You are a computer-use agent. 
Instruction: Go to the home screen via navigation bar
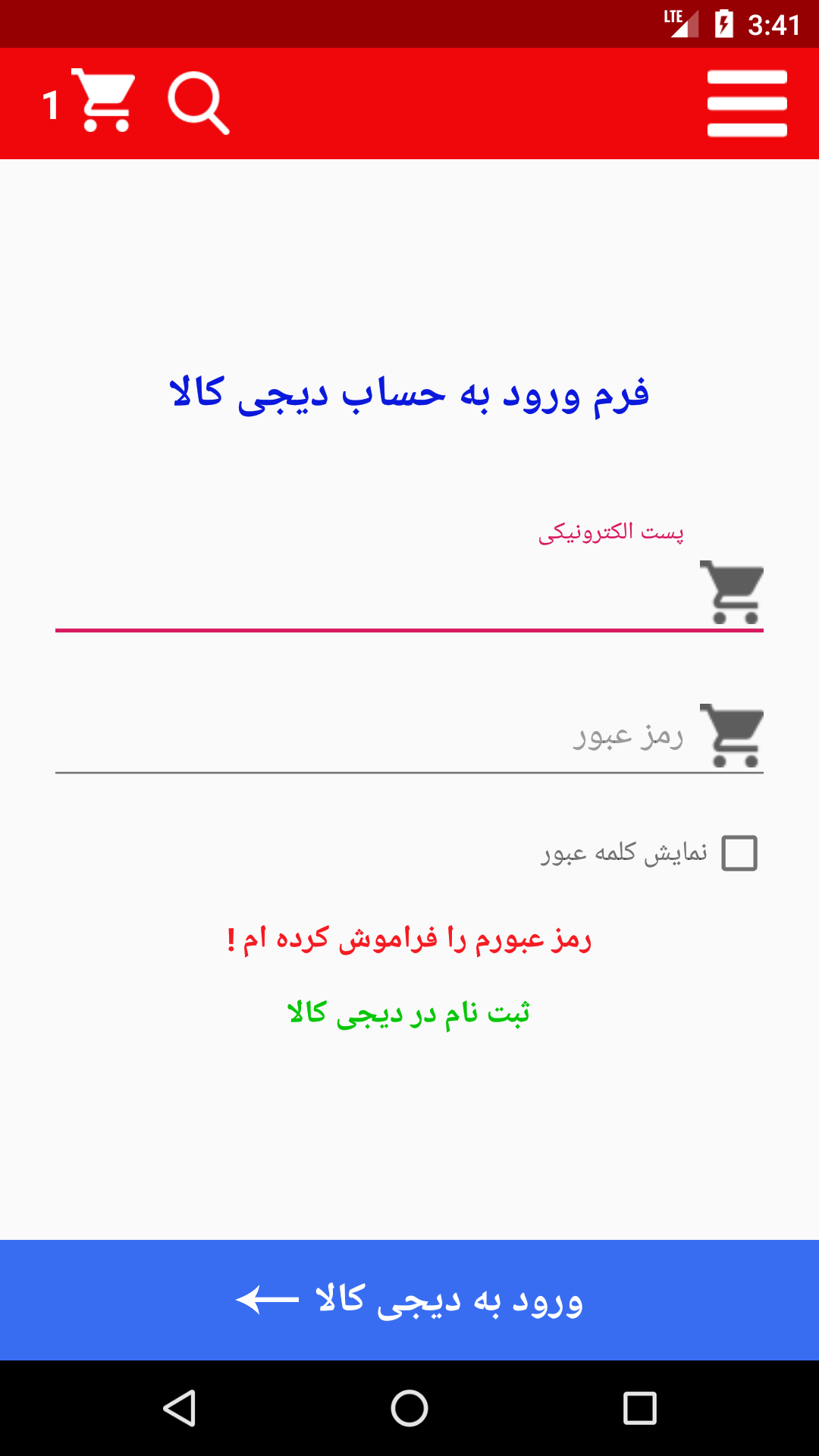click(409, 1408)
